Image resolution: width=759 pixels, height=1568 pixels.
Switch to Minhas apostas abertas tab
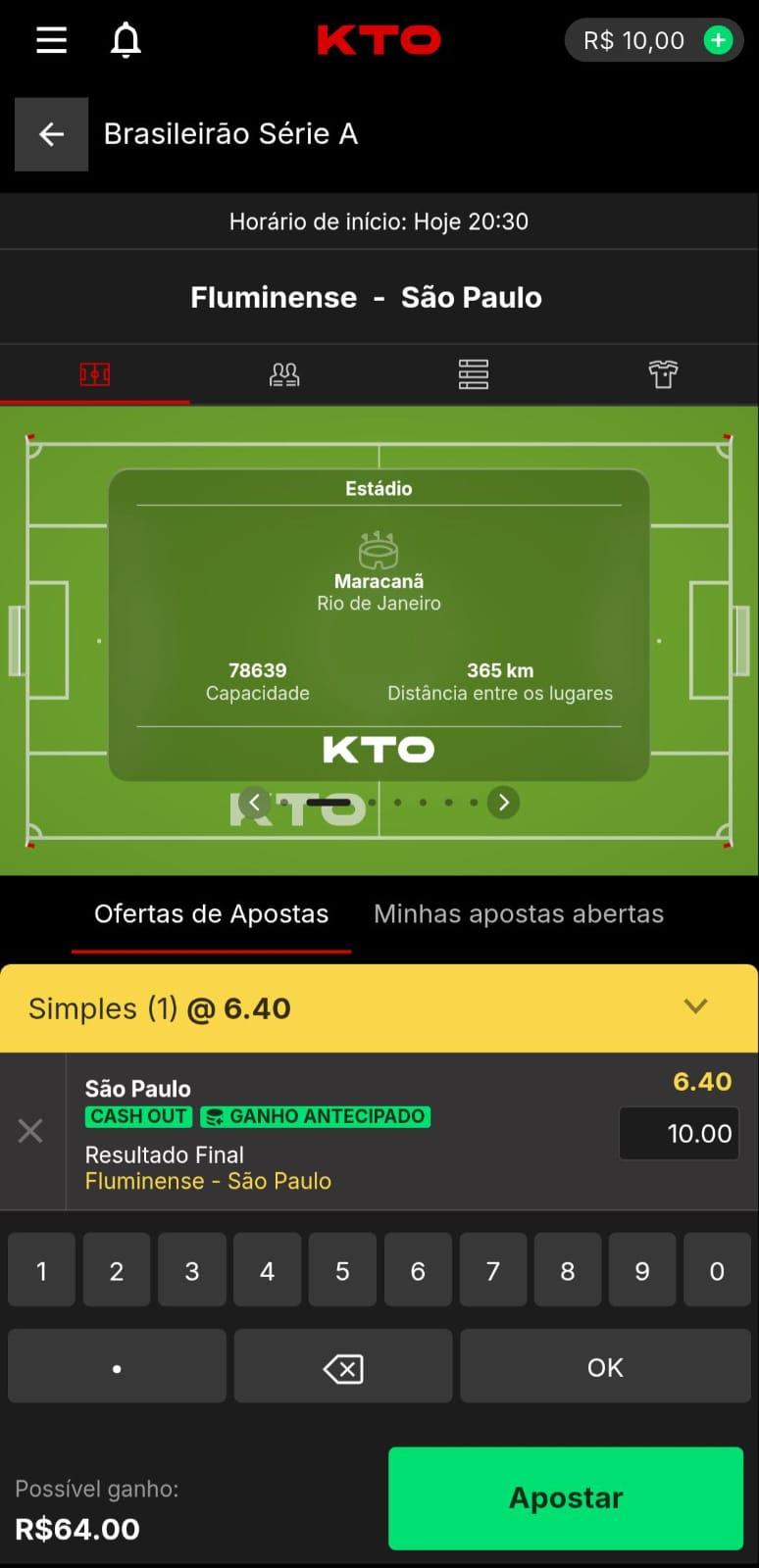click(519, 913)
